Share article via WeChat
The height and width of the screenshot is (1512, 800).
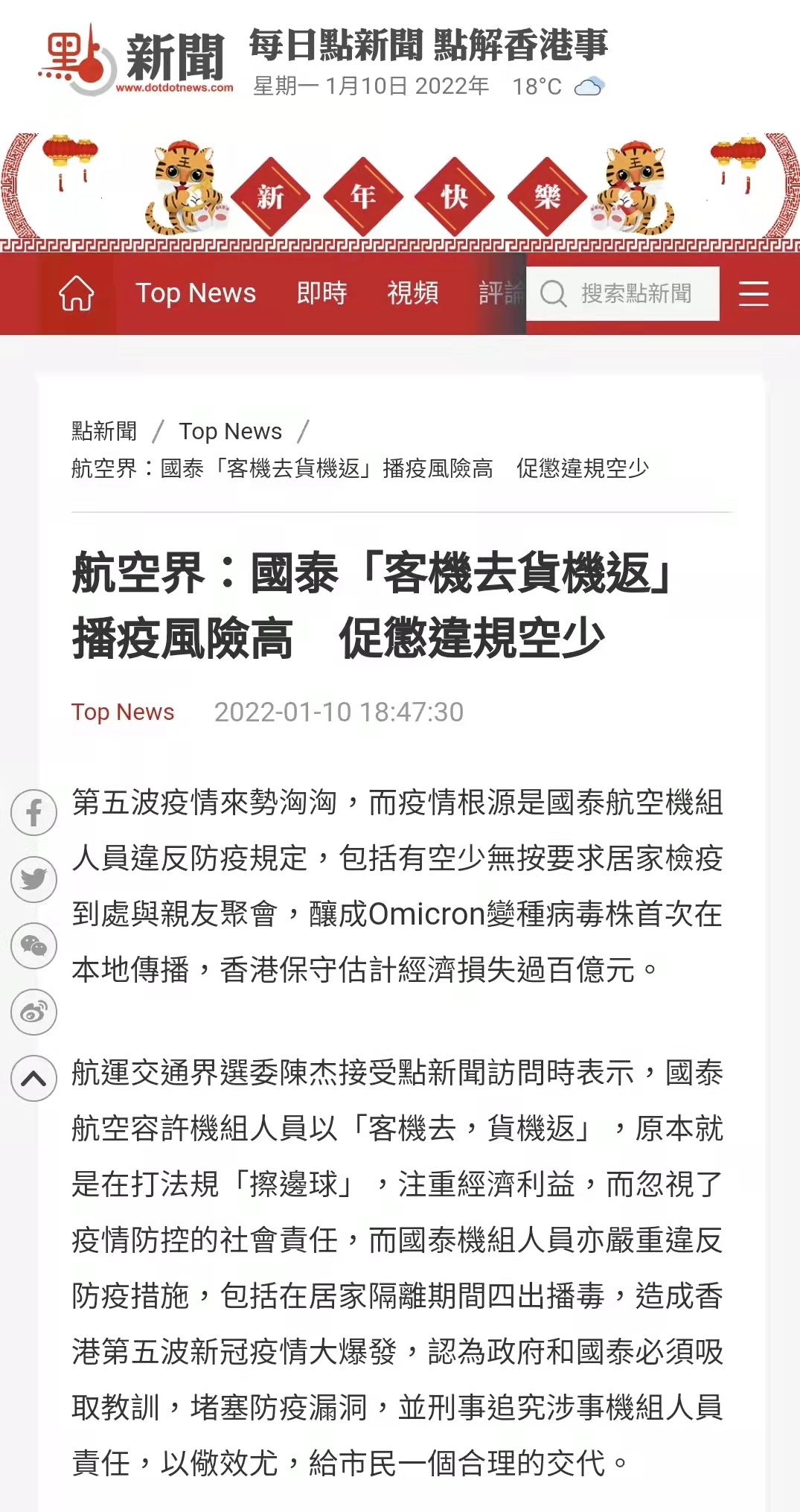coord(33,945)
